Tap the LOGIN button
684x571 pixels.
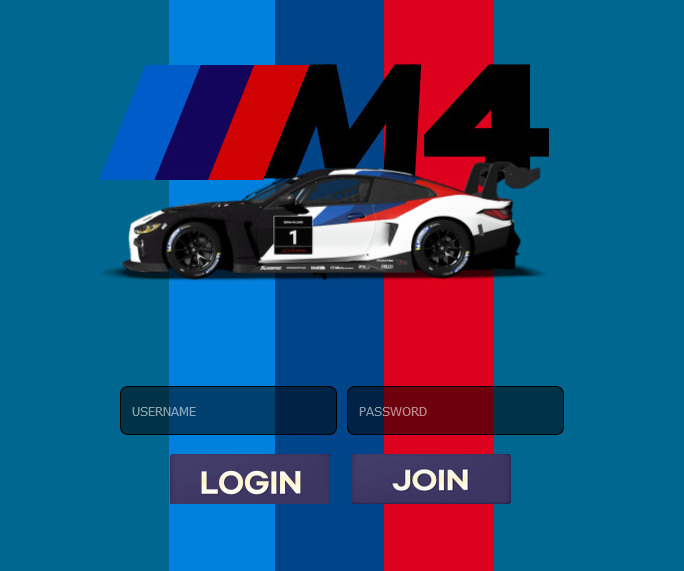coord(250,480)
